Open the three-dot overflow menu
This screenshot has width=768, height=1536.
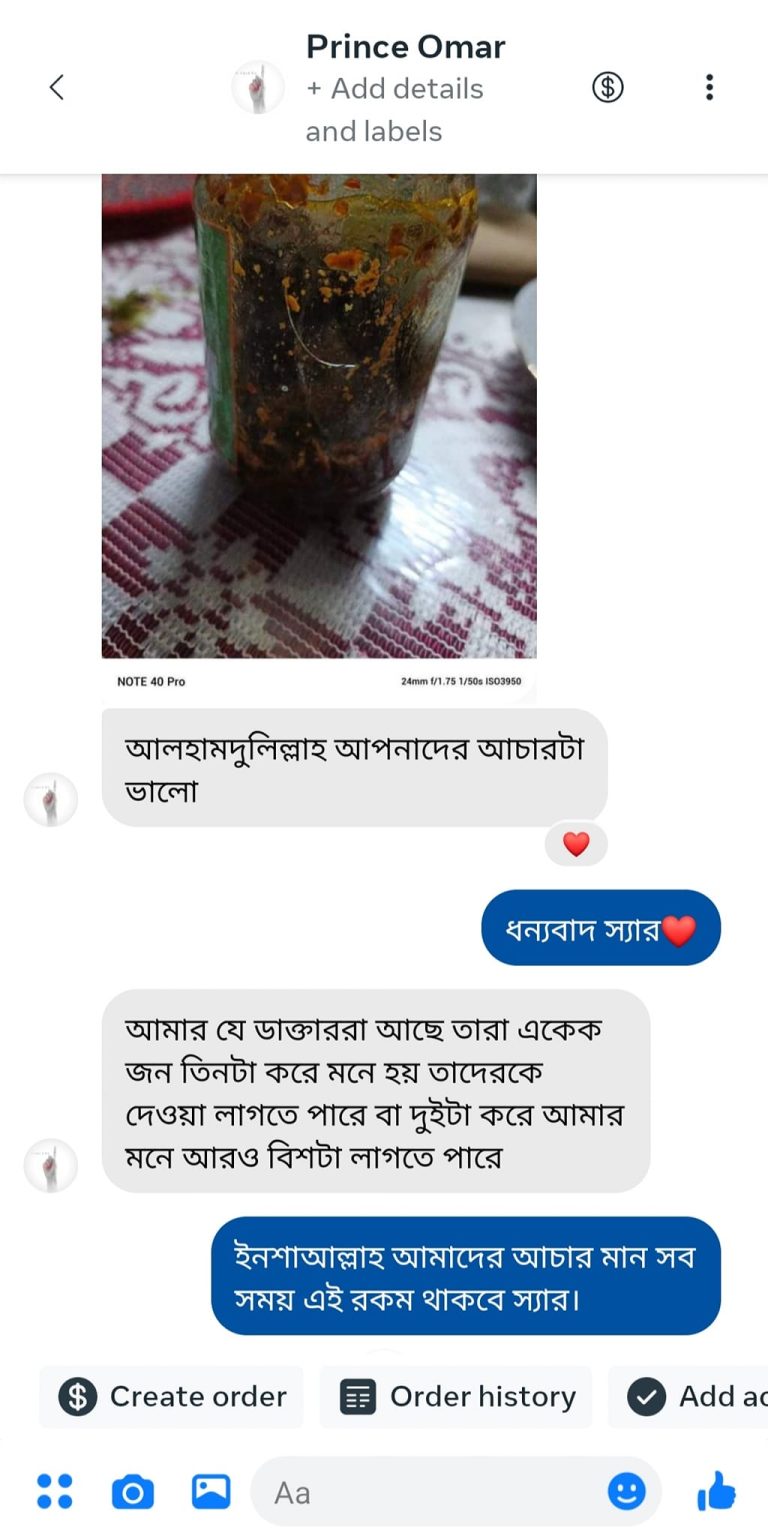pos(709,88)
